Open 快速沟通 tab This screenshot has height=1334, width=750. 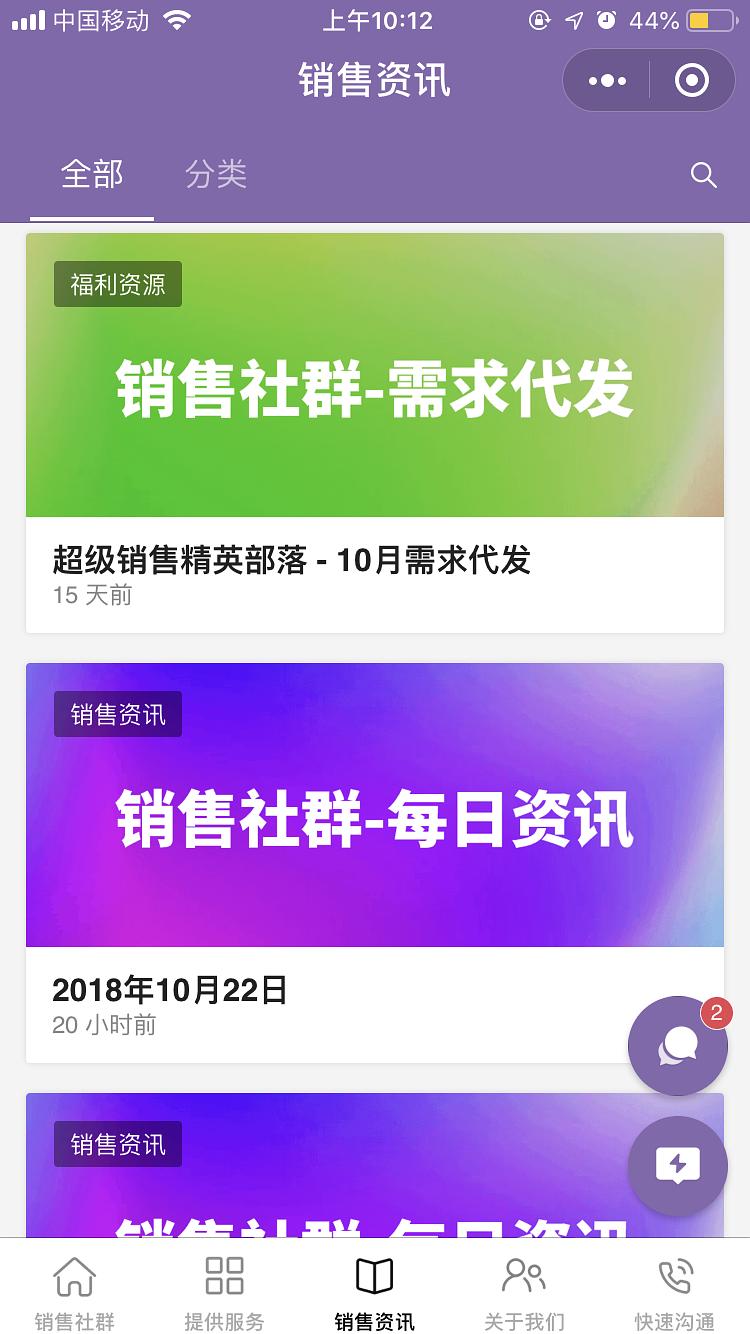click(675, 1292)
